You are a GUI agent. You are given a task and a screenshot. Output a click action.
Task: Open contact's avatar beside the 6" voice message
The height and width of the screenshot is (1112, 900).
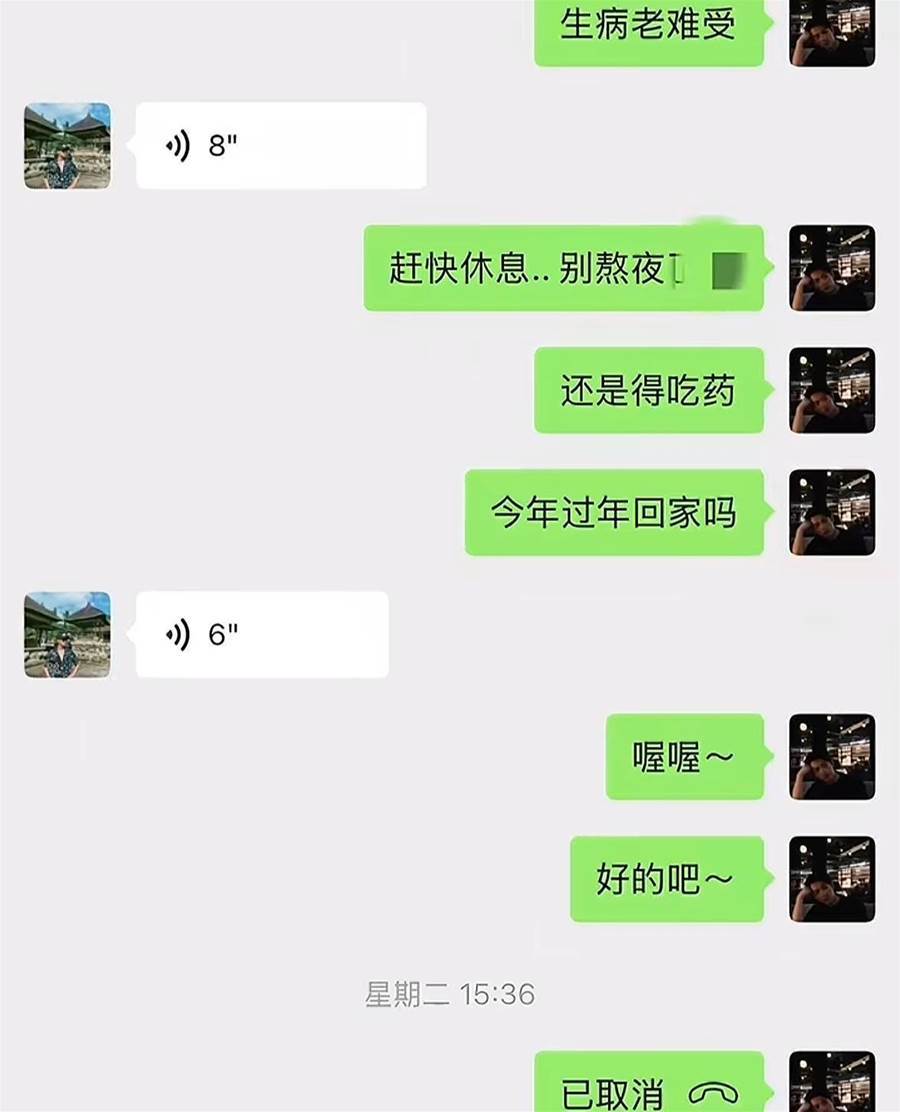click(67, 634)
